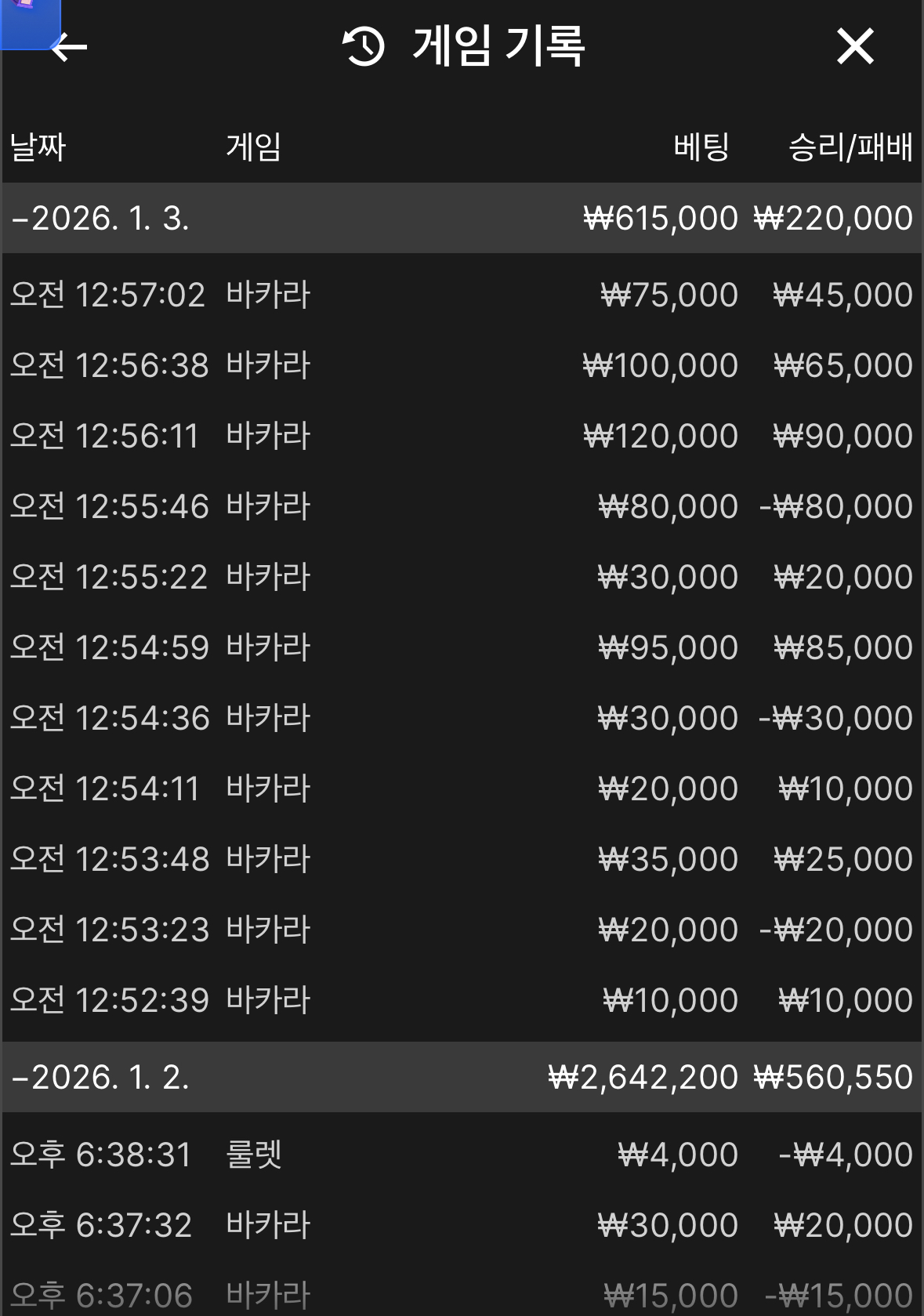This screenshot has width=924, height=1316.
Task: Open the 오후 6:38:31 룰렛 record
Action: point(461,1155)
